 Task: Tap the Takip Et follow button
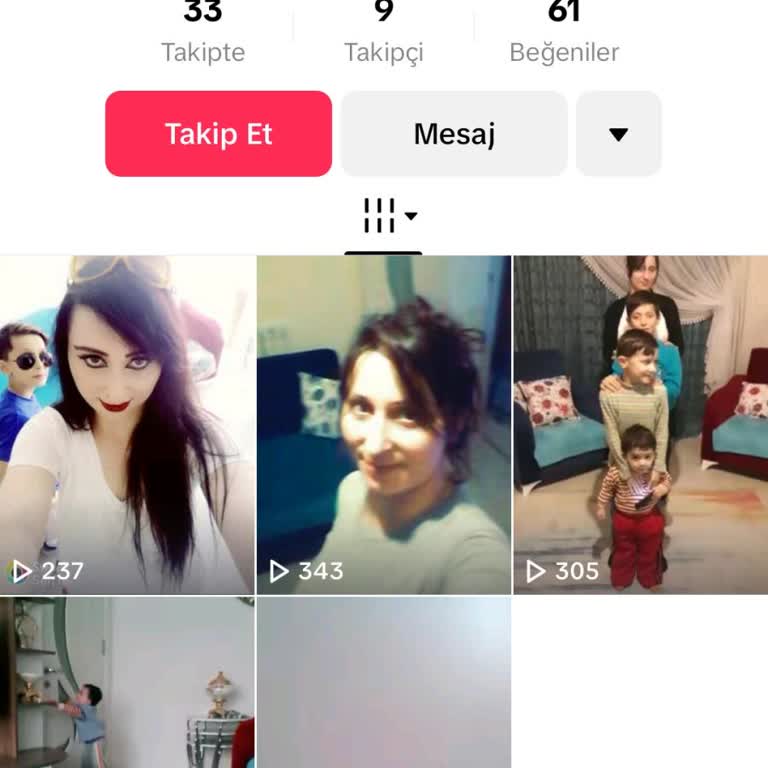tap(218, 134)
